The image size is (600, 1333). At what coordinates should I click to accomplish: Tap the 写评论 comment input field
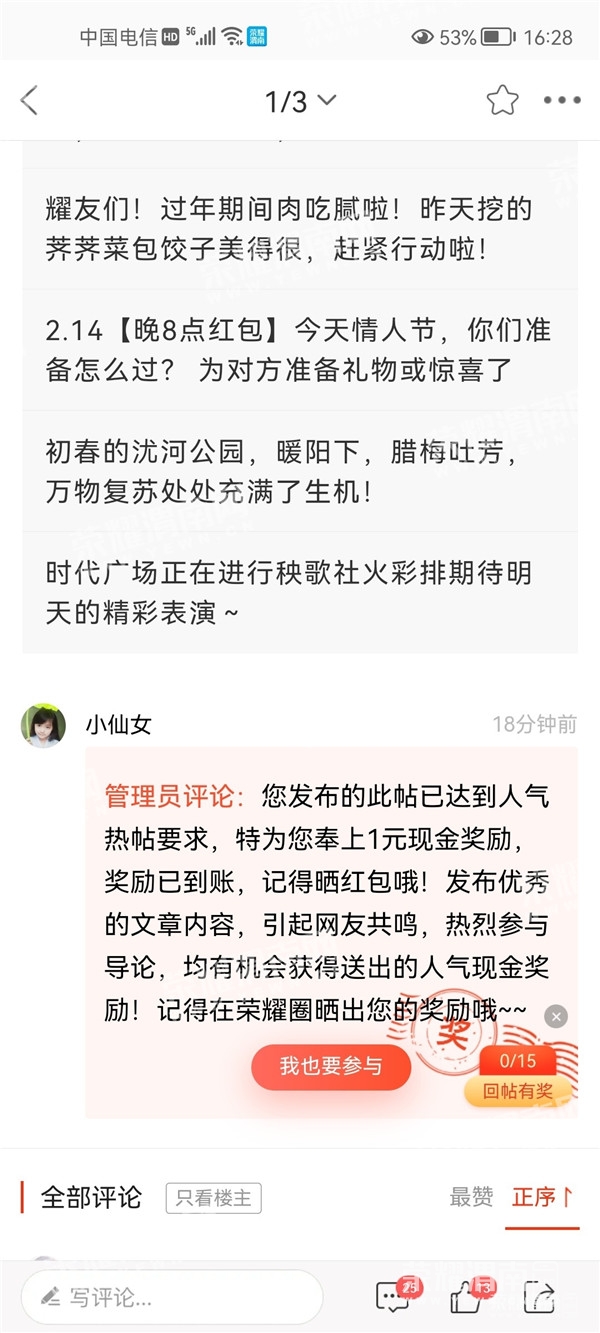[172, 1298]
